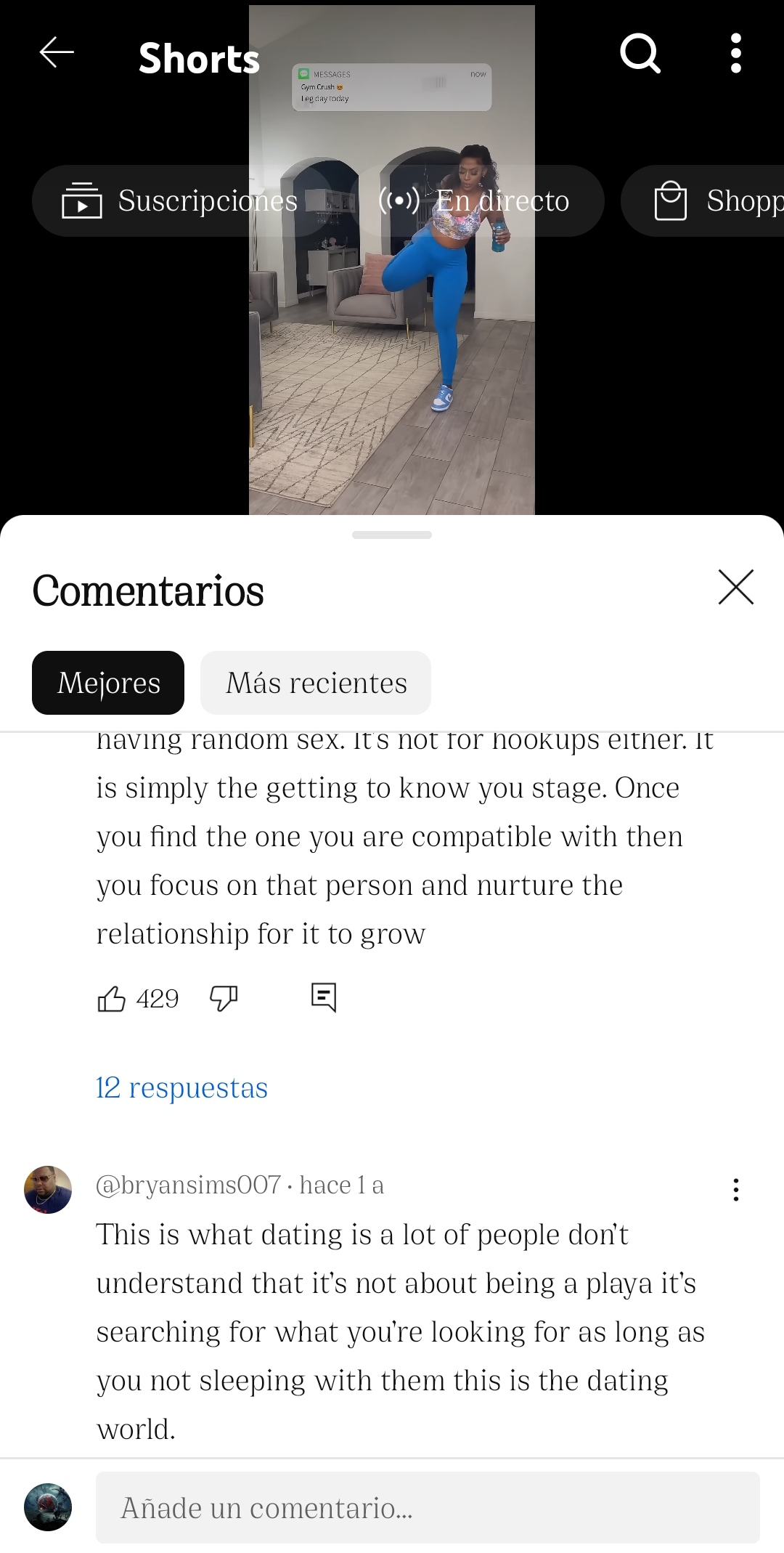Sort by Más recientes

click(316, 683)
